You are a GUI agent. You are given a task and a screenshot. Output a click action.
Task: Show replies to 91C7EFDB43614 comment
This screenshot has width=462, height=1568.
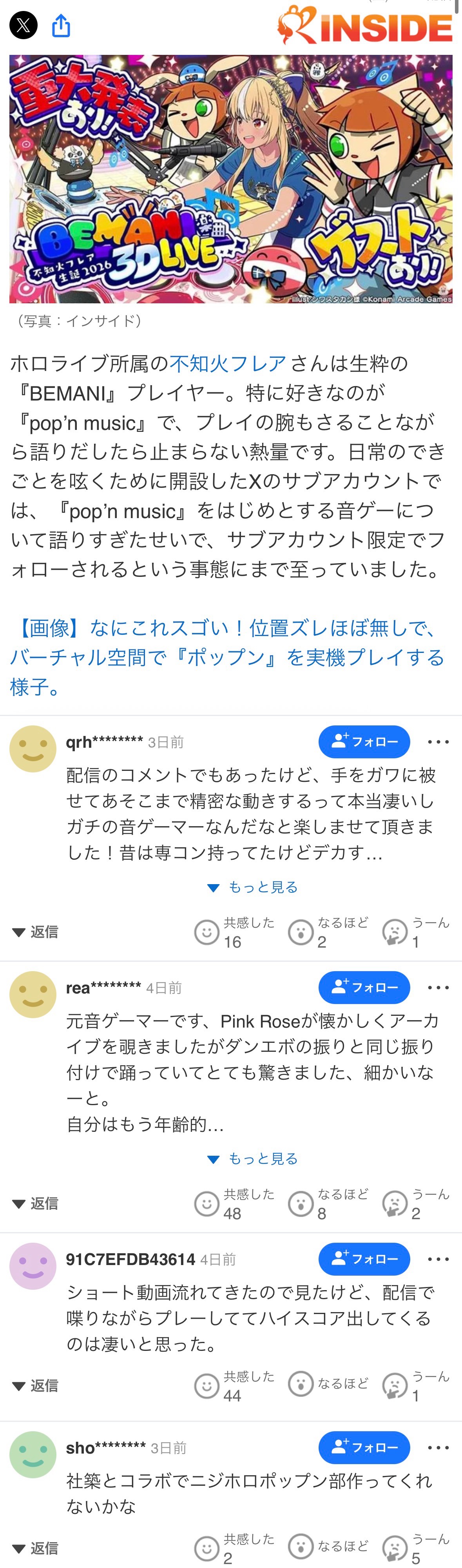pos(35,1385)
